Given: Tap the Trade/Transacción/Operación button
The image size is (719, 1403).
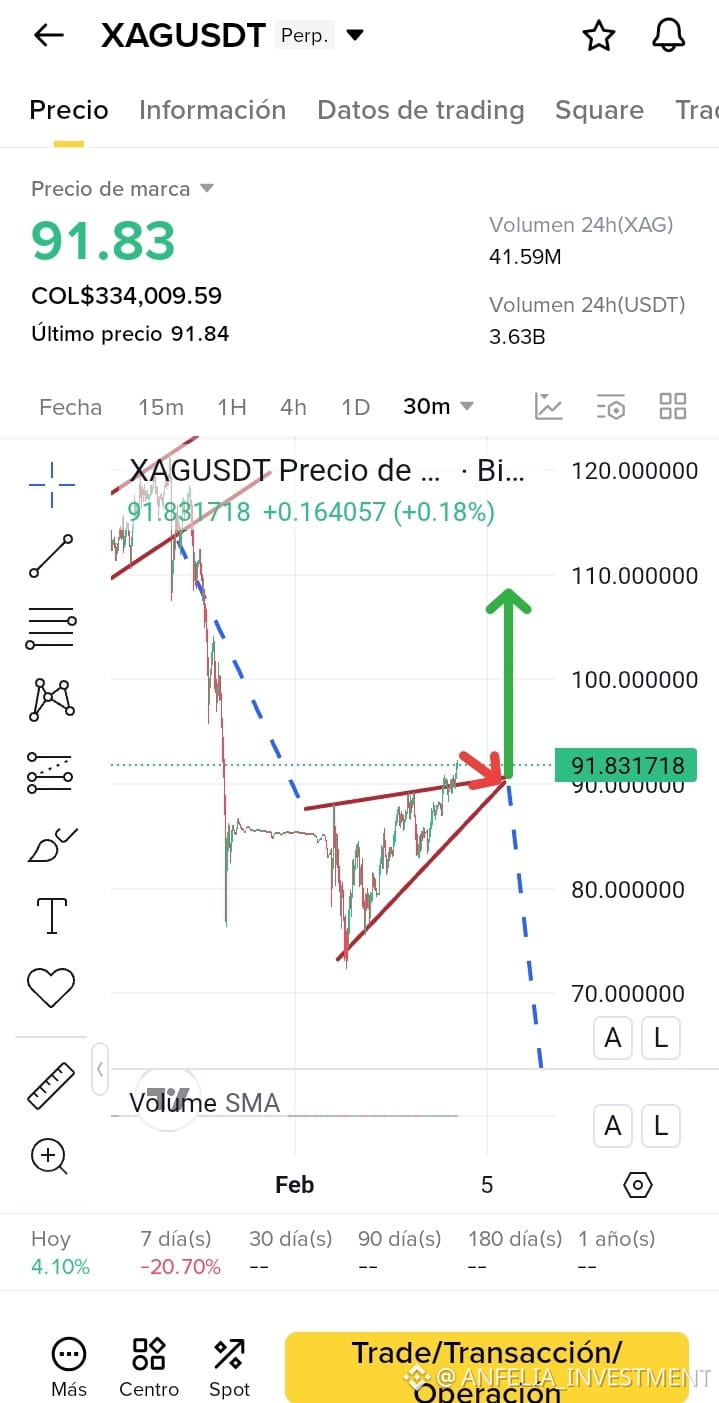Looking at the screenshot, I should click(x=486, y=1367).
